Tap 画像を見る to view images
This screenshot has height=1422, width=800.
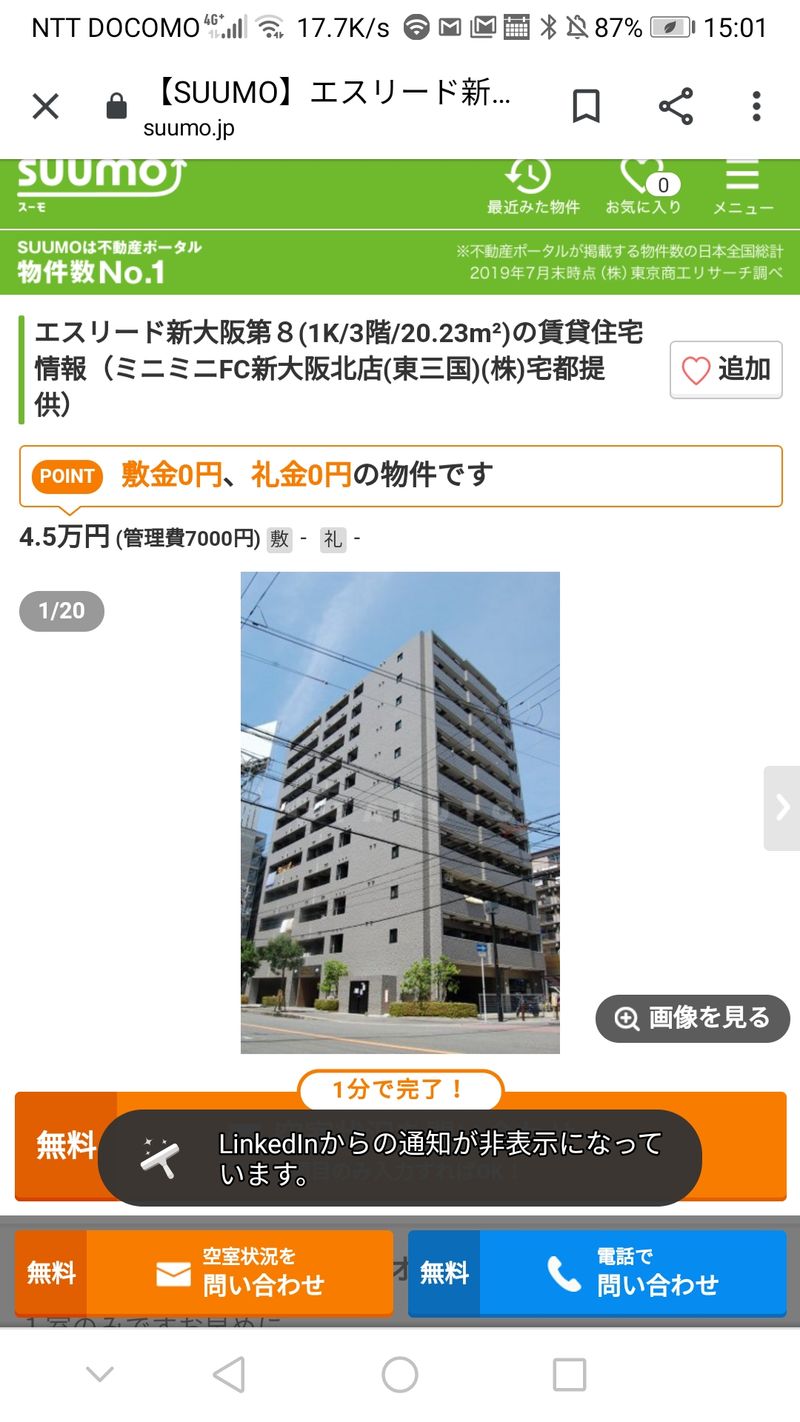tap(693, 1018)
